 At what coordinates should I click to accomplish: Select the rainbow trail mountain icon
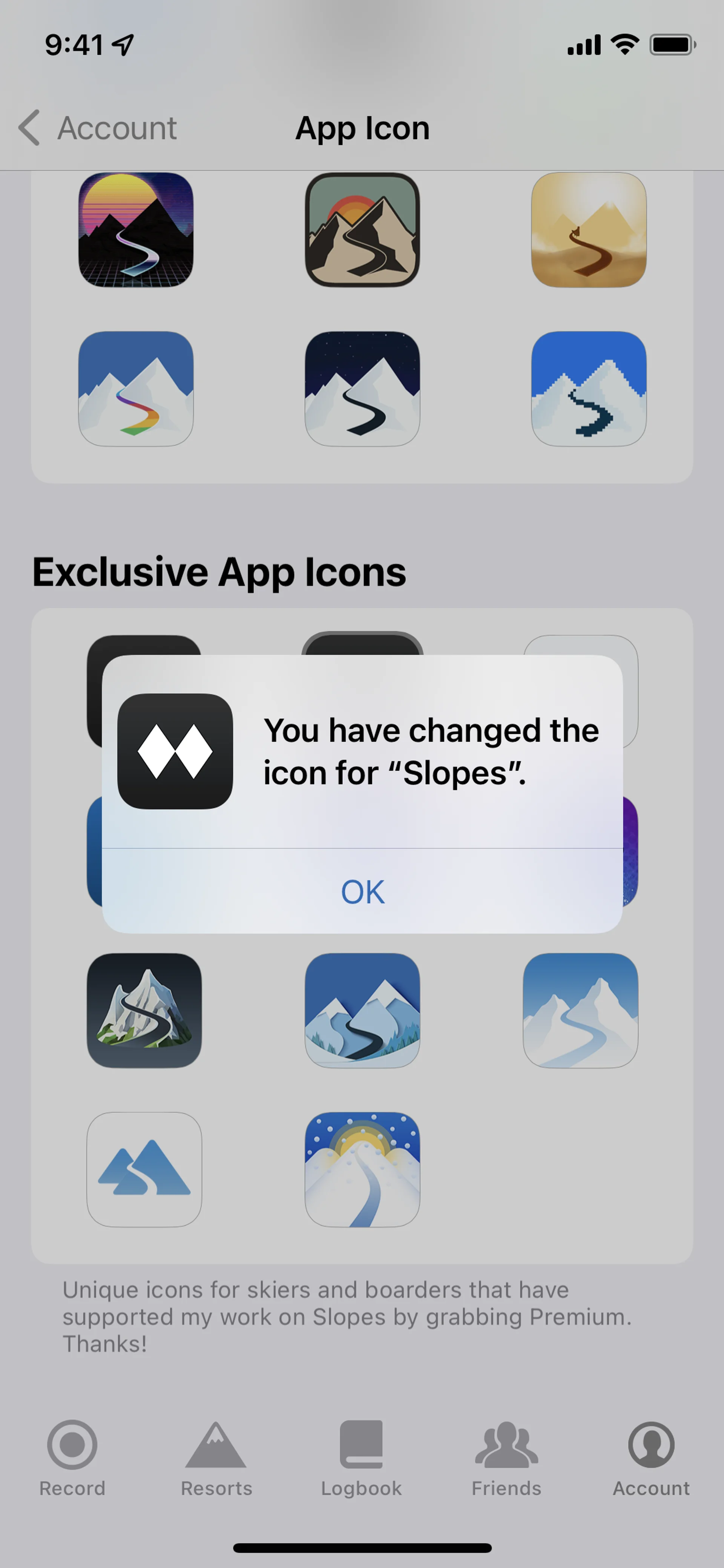click(136, 389)
